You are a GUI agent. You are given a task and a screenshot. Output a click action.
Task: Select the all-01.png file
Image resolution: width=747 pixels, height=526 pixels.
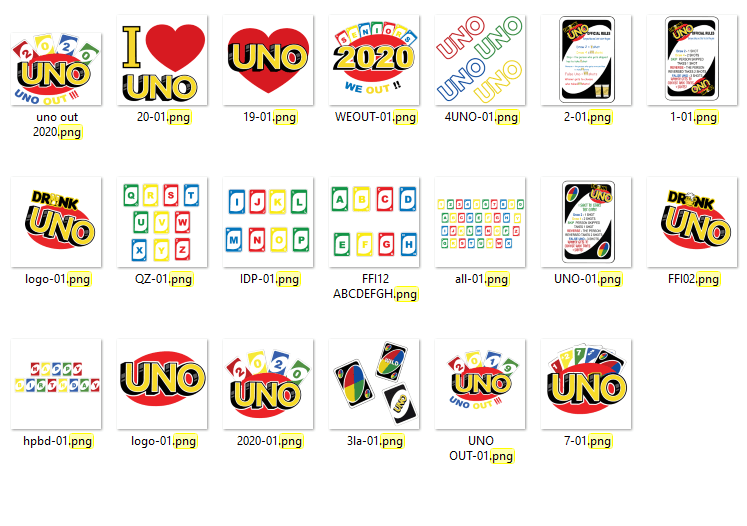point(480,222)
